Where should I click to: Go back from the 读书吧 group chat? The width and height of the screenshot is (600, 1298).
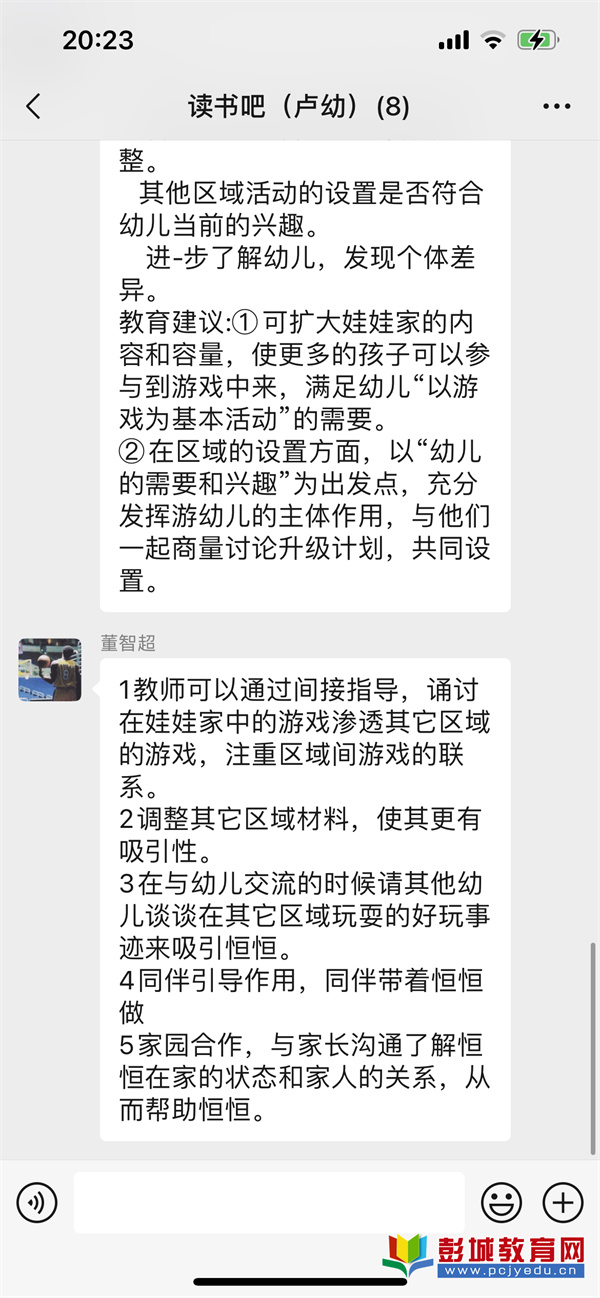click(34, 107)
